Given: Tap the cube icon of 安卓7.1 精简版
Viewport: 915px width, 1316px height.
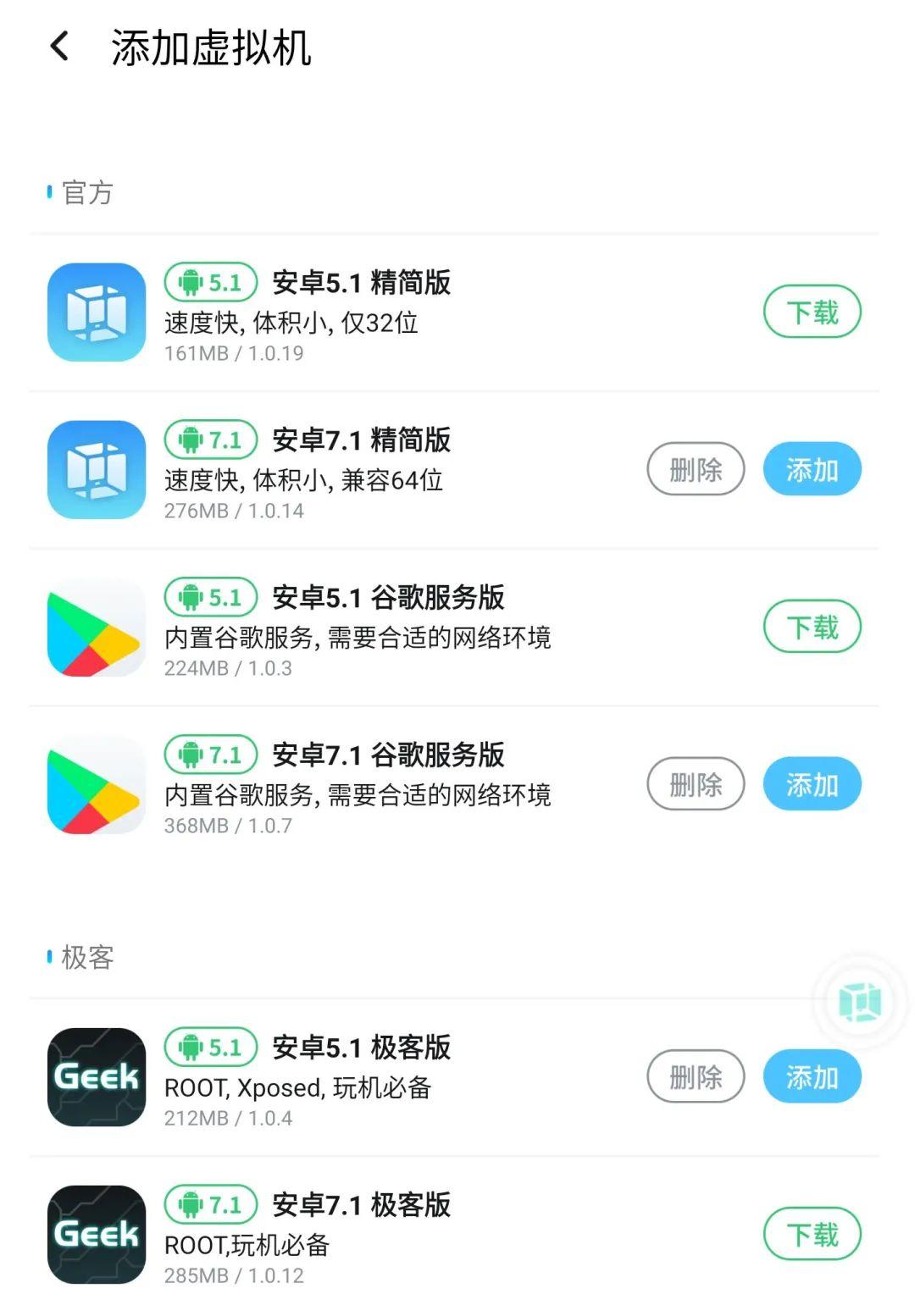Looking at the screenshot, I should (96, 469).
